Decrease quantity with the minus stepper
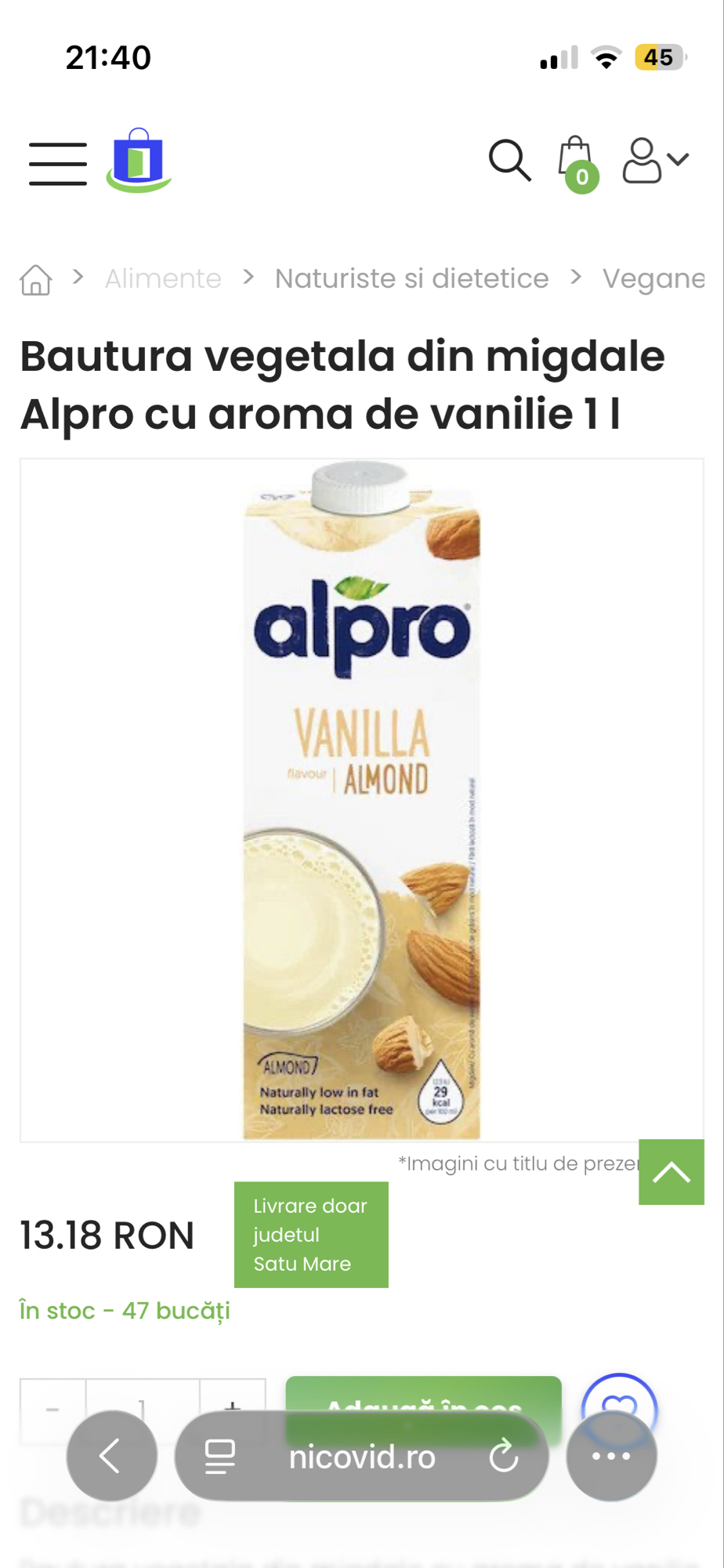Image resolution: width=724 pixels, height=1568 pixels. pyautogui.click(x=53, y=1409)
